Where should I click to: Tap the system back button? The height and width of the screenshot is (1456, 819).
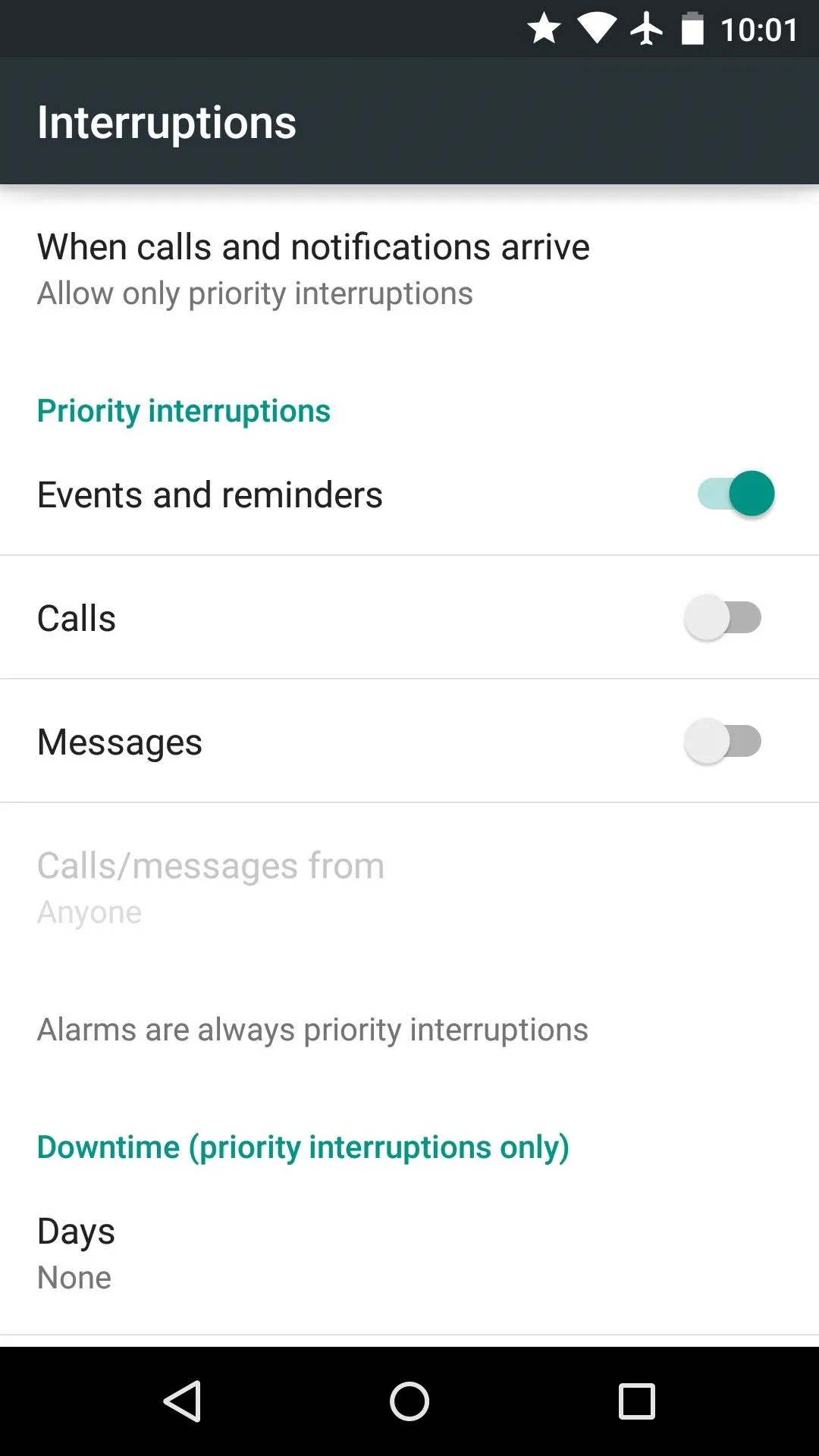coord(182,1401)
